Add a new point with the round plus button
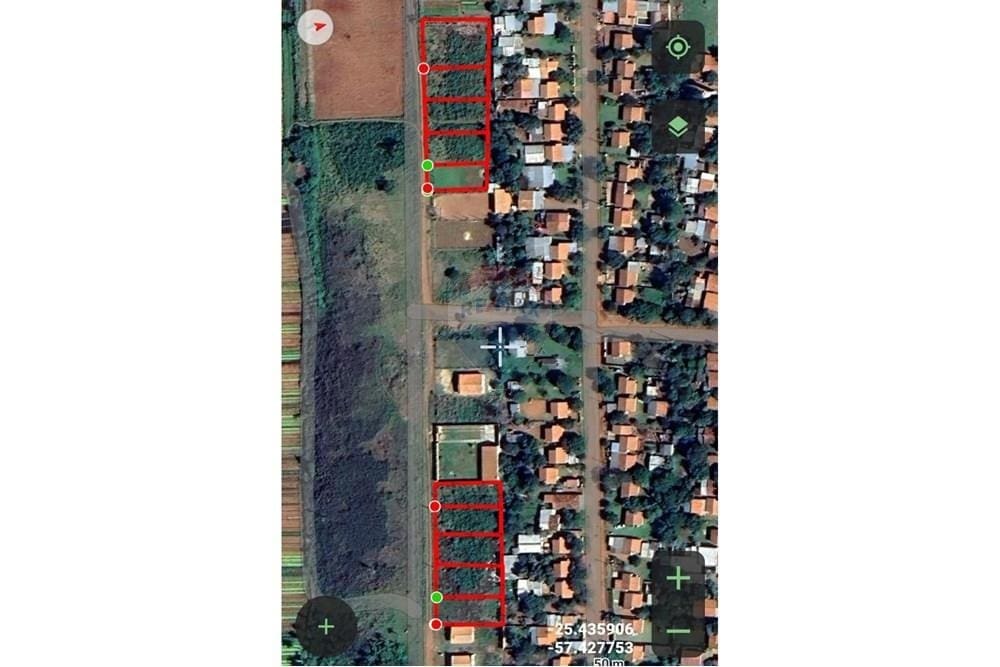 [x=326, y=627]
